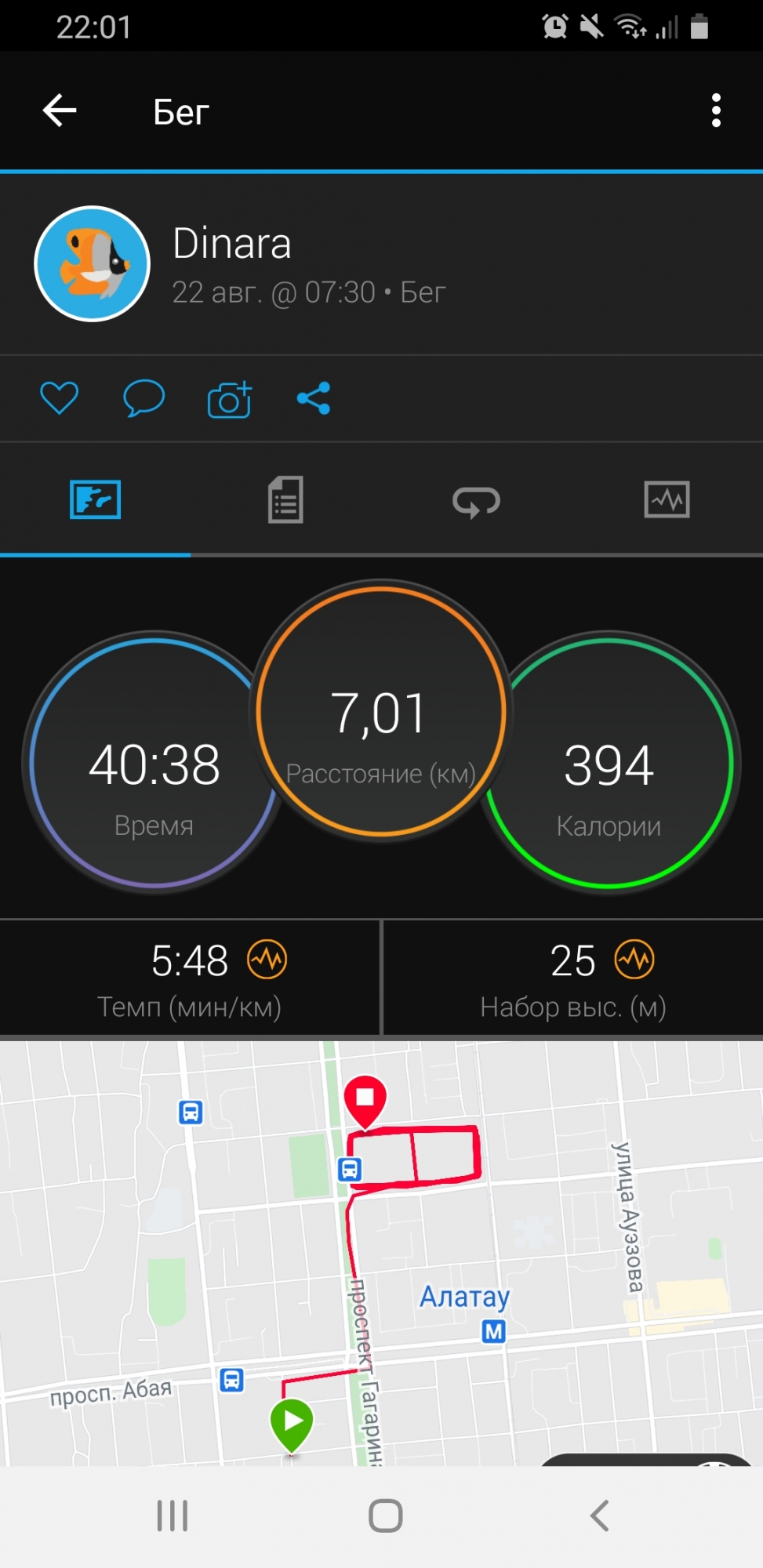Like this run with the heart icon
763x1568 pixels.
(60, 397)
